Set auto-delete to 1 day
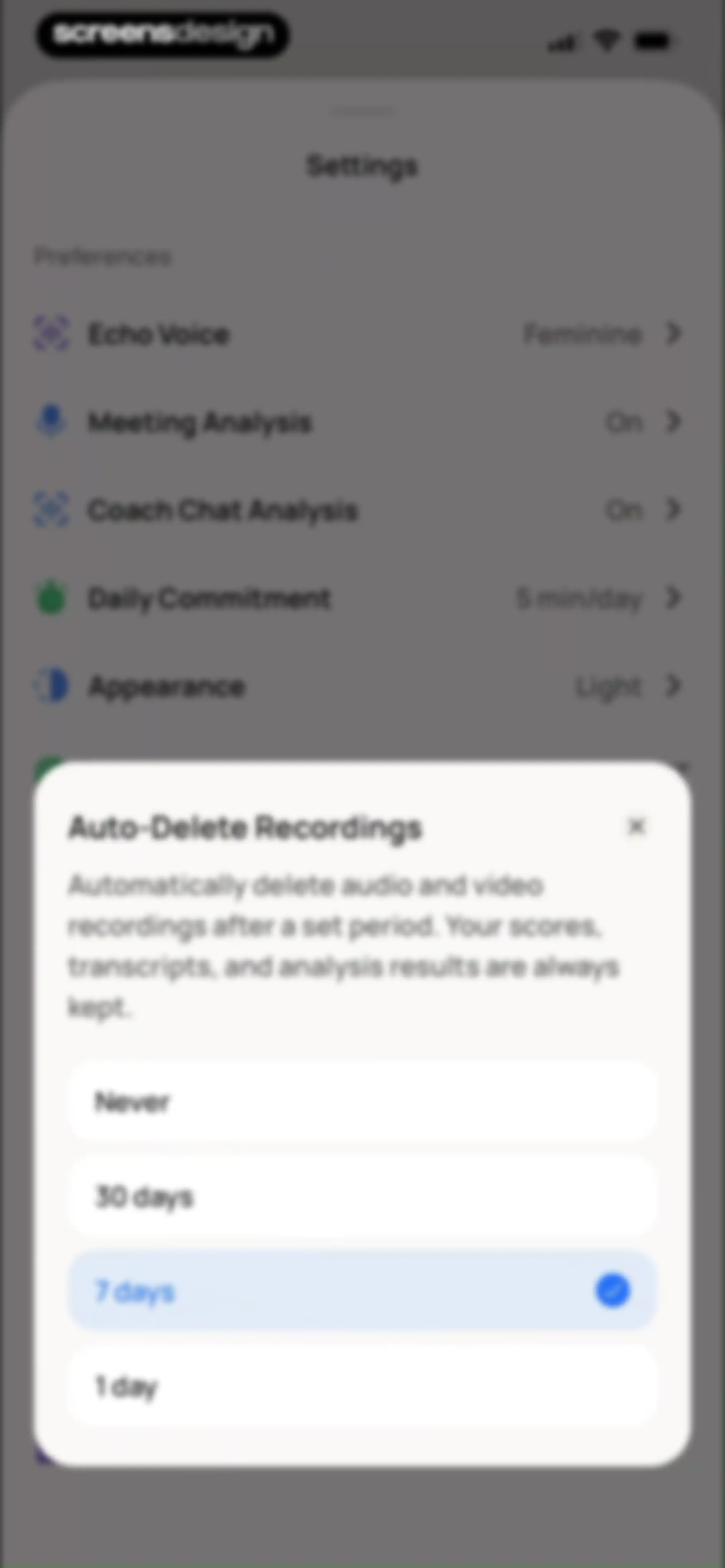Image resolution: width=725 pixels, height=1568 pixels. coord(362,1385)
